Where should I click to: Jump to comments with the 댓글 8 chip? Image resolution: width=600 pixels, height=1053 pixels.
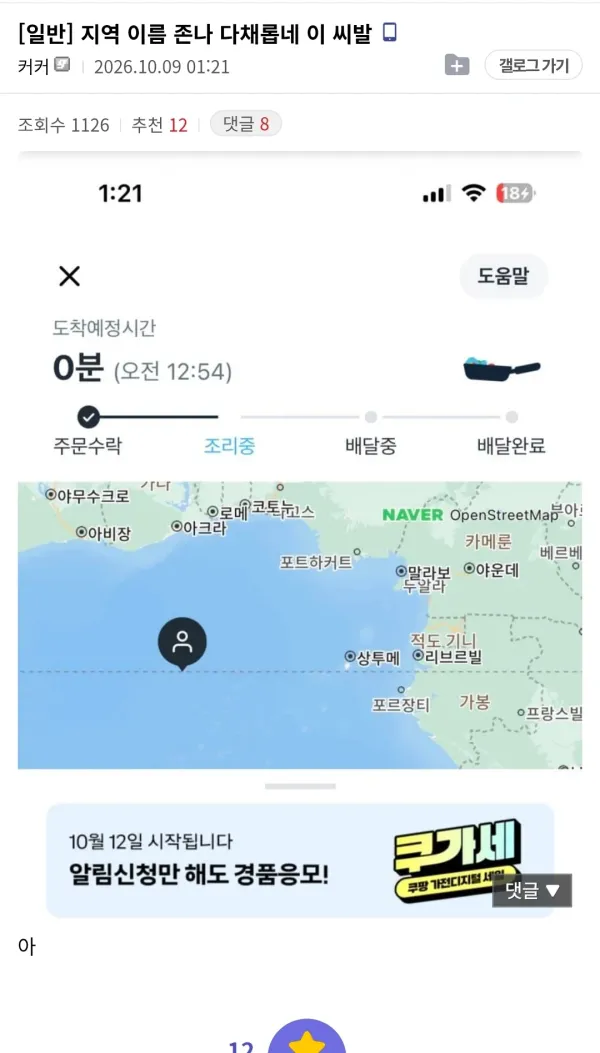click(x=246, y=124)
